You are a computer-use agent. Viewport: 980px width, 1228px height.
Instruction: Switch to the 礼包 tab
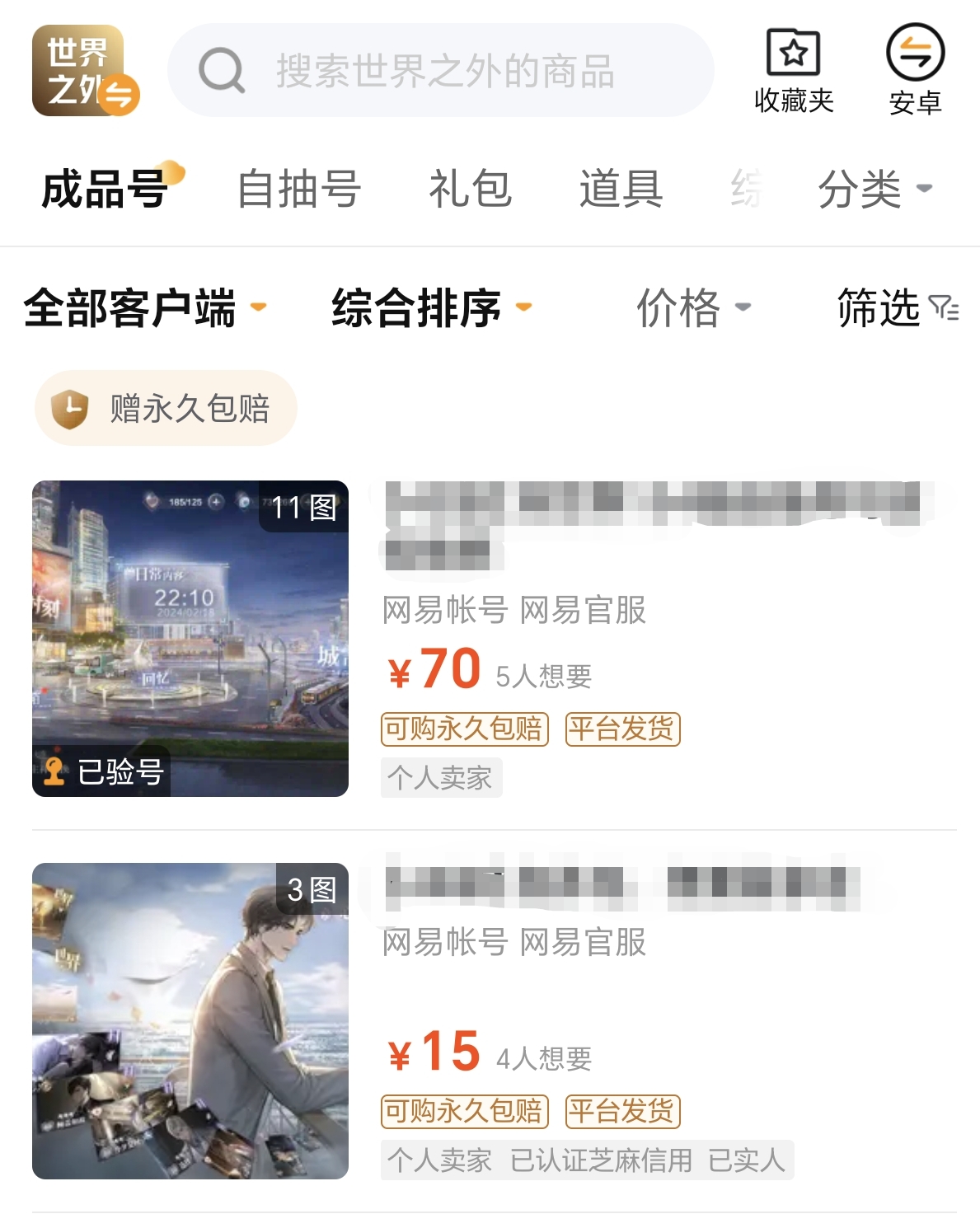[470, 189]
